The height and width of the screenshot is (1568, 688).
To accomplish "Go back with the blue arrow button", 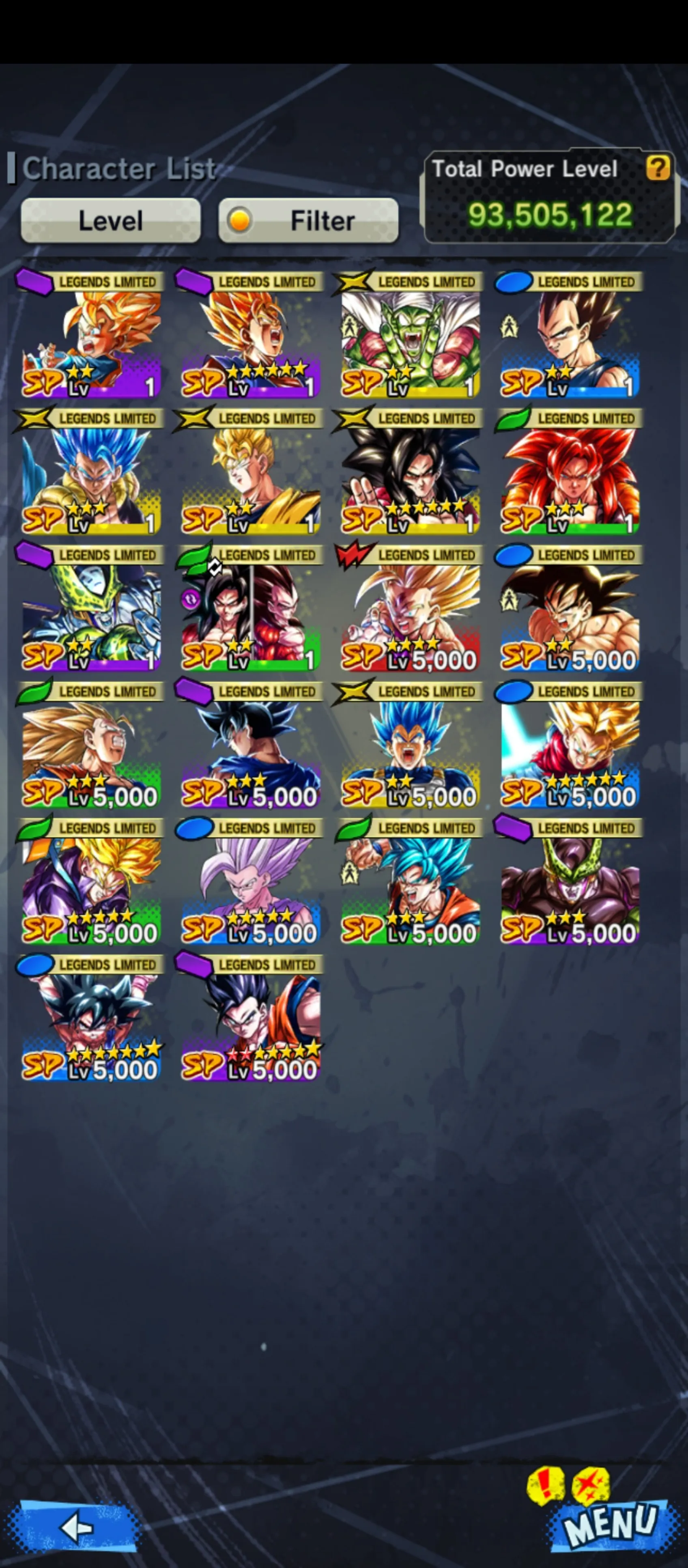I will point(76,1527).
